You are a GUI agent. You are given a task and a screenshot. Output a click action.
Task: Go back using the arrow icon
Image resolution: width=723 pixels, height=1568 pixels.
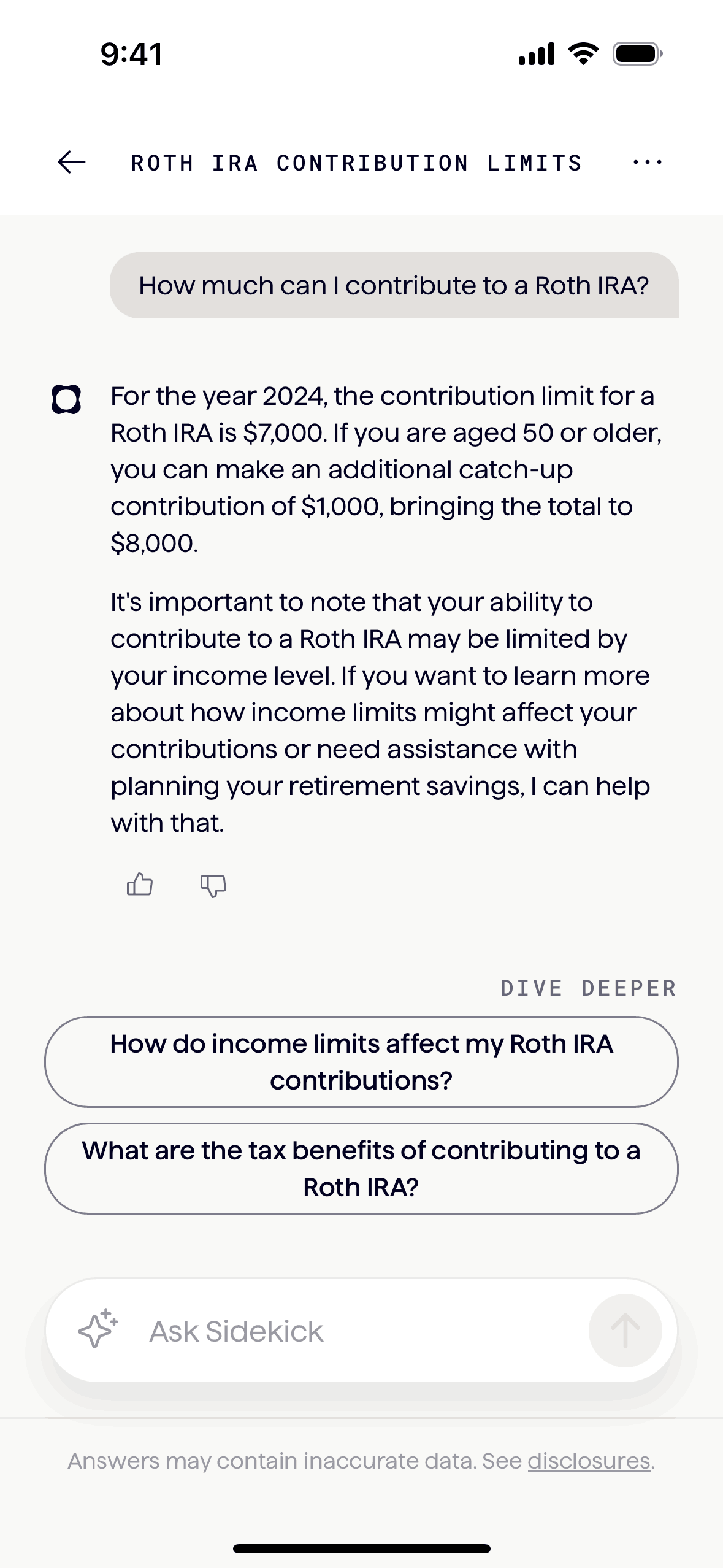click(72, 163)
